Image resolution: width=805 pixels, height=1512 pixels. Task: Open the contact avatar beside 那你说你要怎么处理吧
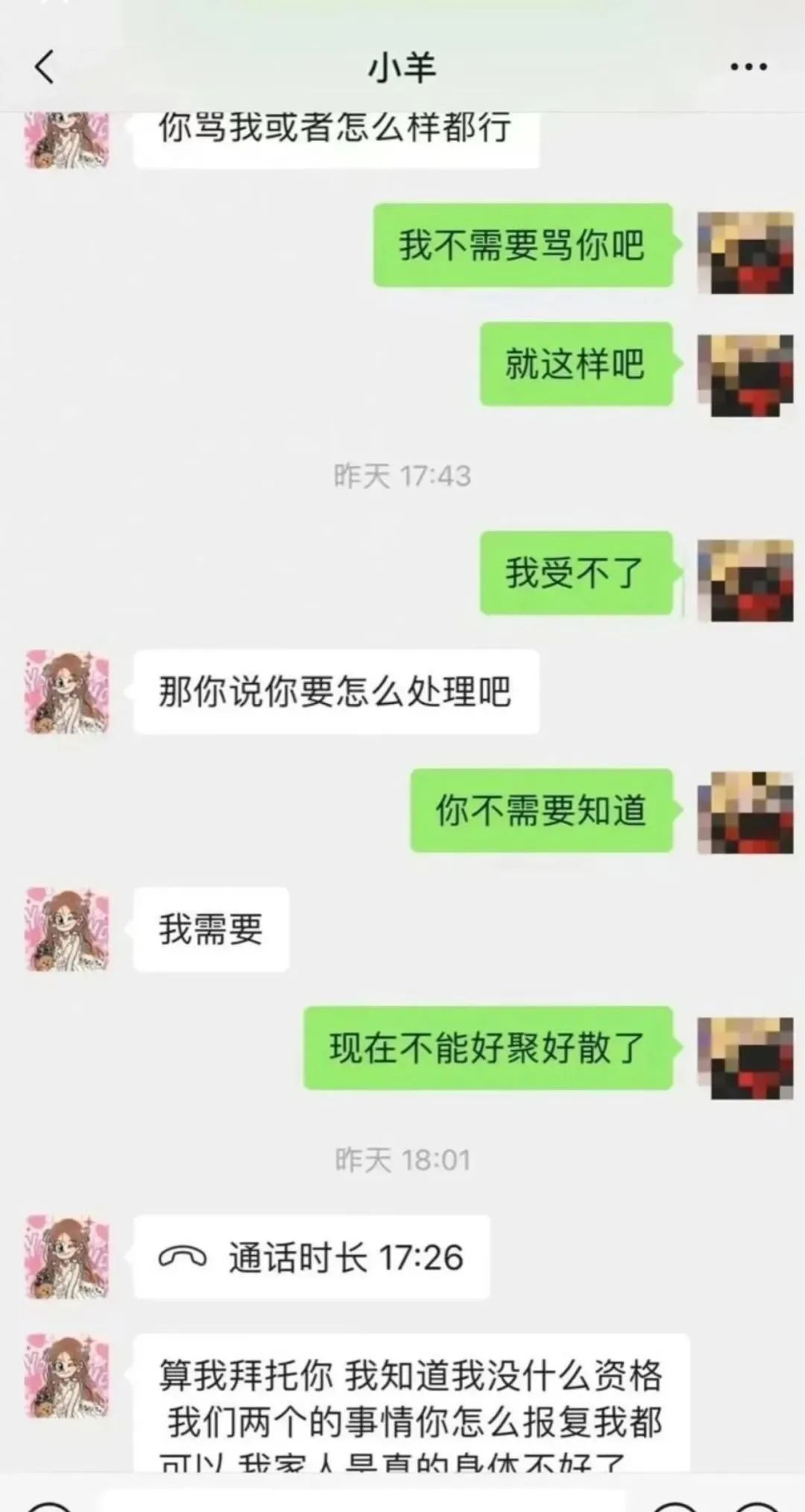[68, 691]
